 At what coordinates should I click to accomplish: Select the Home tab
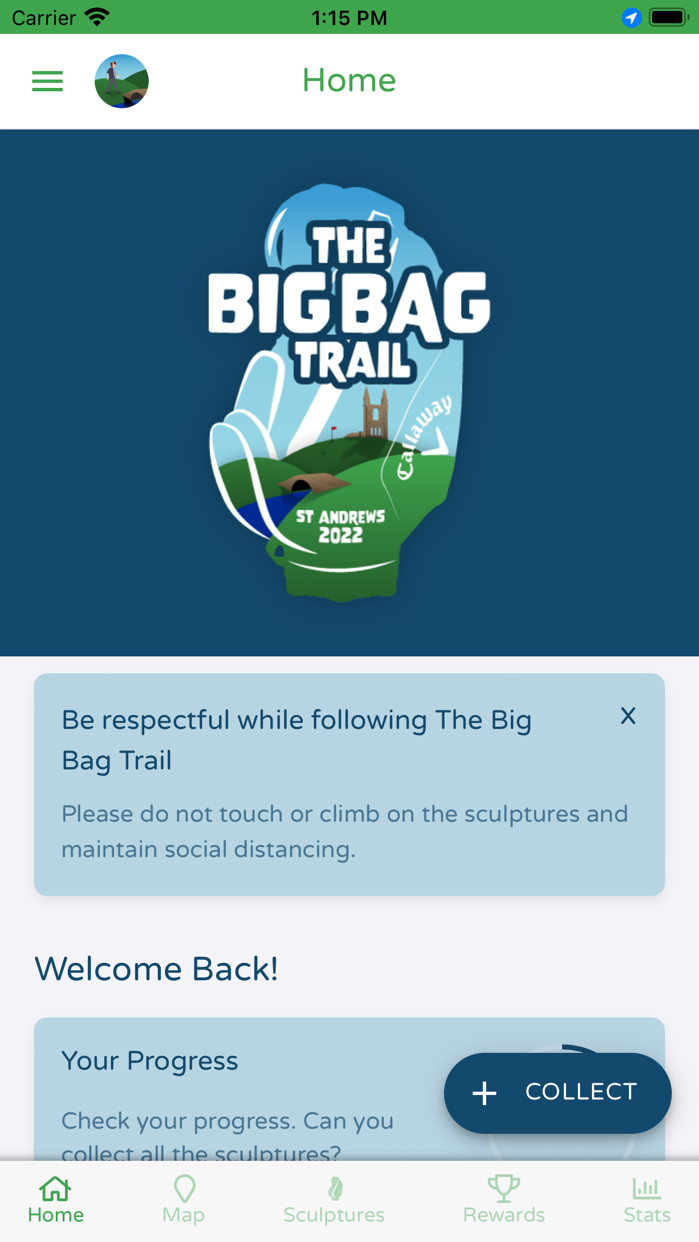tap(56, 1200)
